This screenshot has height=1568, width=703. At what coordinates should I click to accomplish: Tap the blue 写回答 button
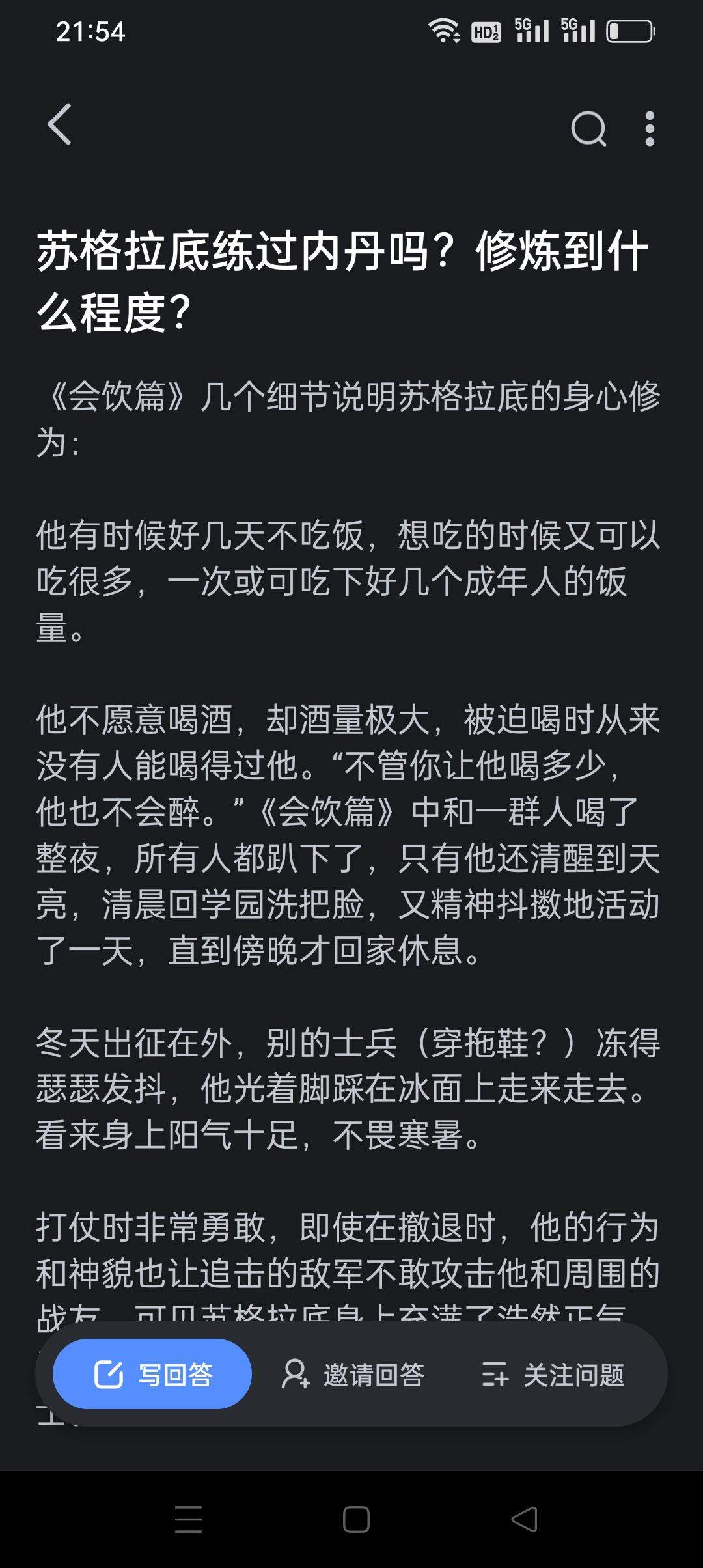(152, 1374)
